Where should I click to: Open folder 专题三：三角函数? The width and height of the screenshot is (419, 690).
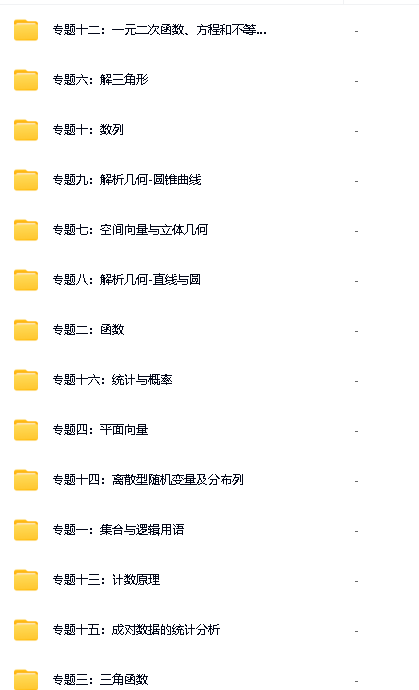pyautogui.click(x=100, y=679)
